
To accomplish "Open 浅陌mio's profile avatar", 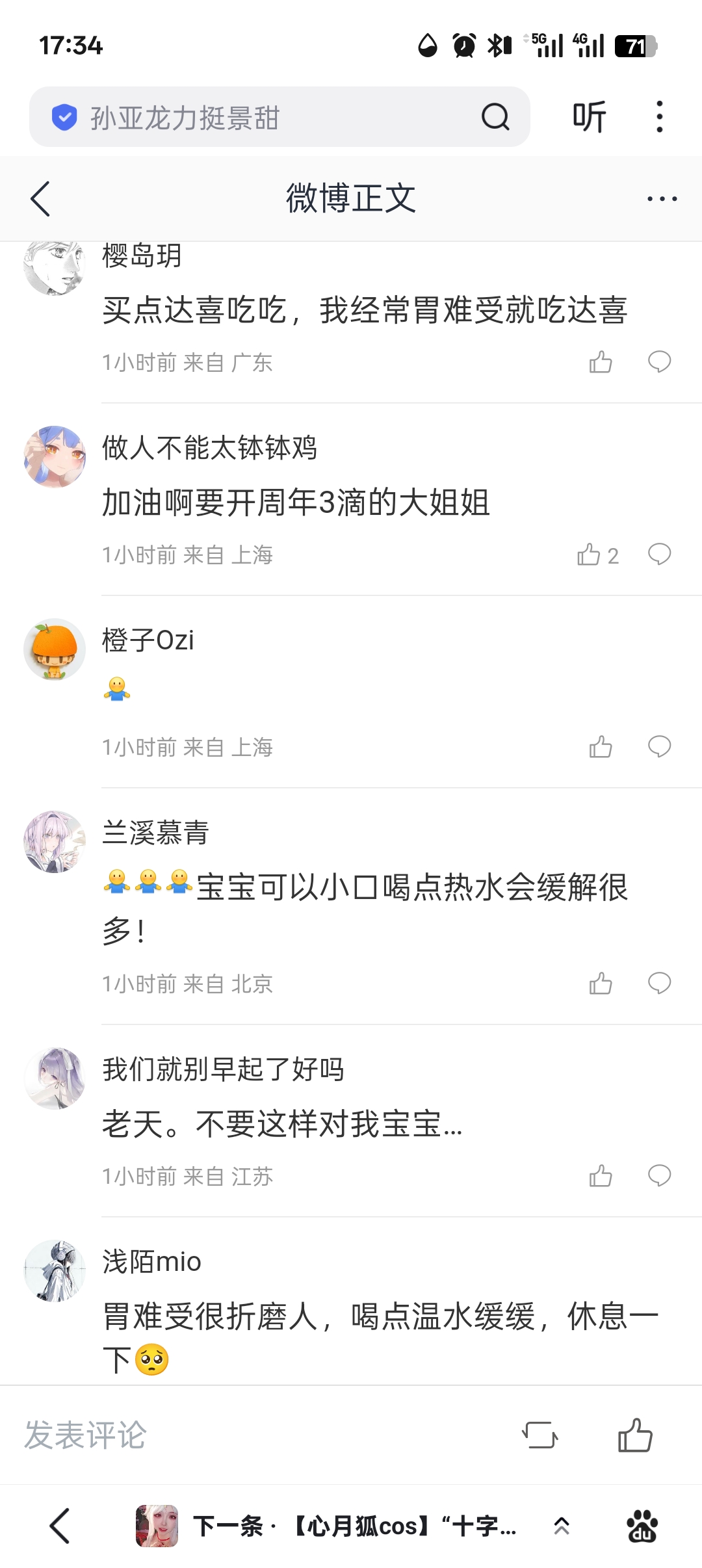I will [55, 1270].
